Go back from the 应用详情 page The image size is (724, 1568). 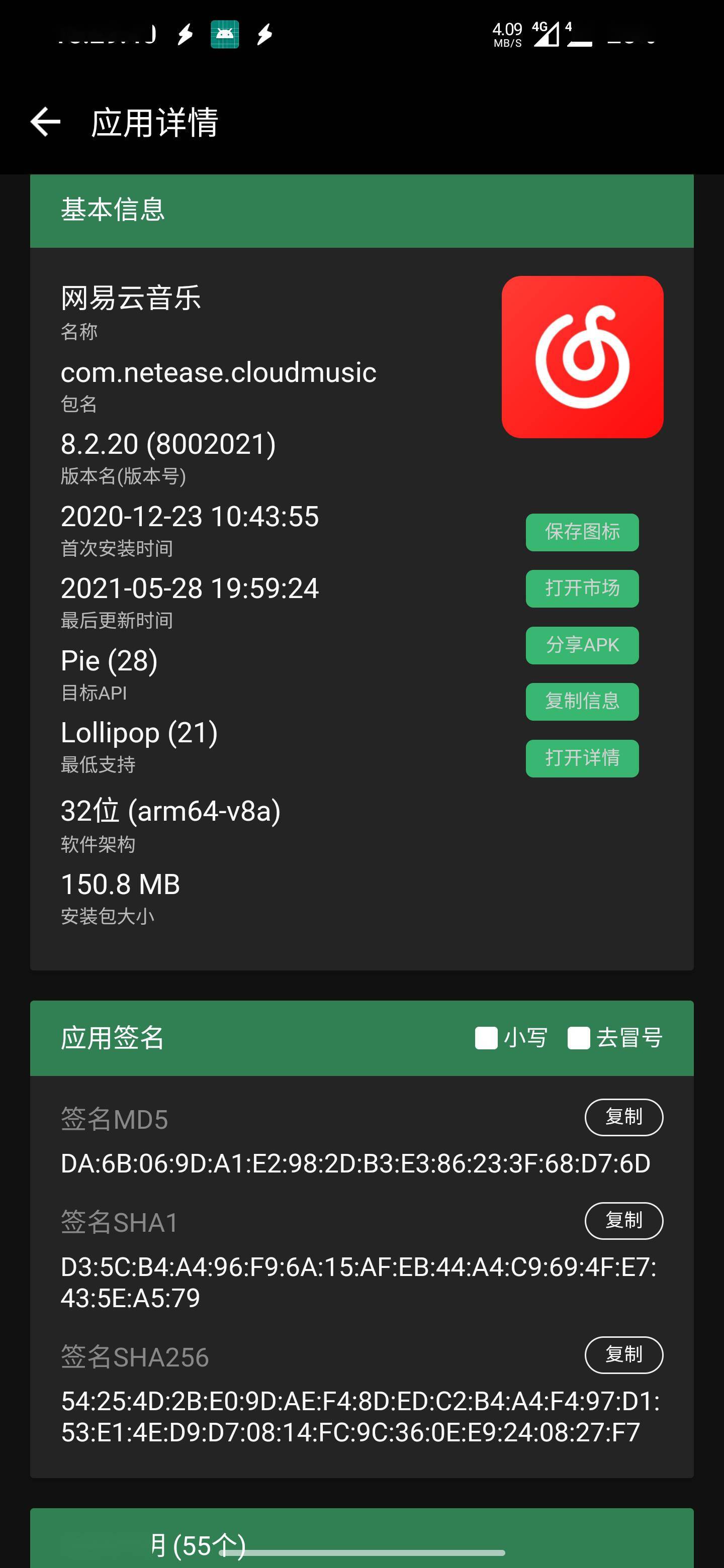tap(46, 122)
